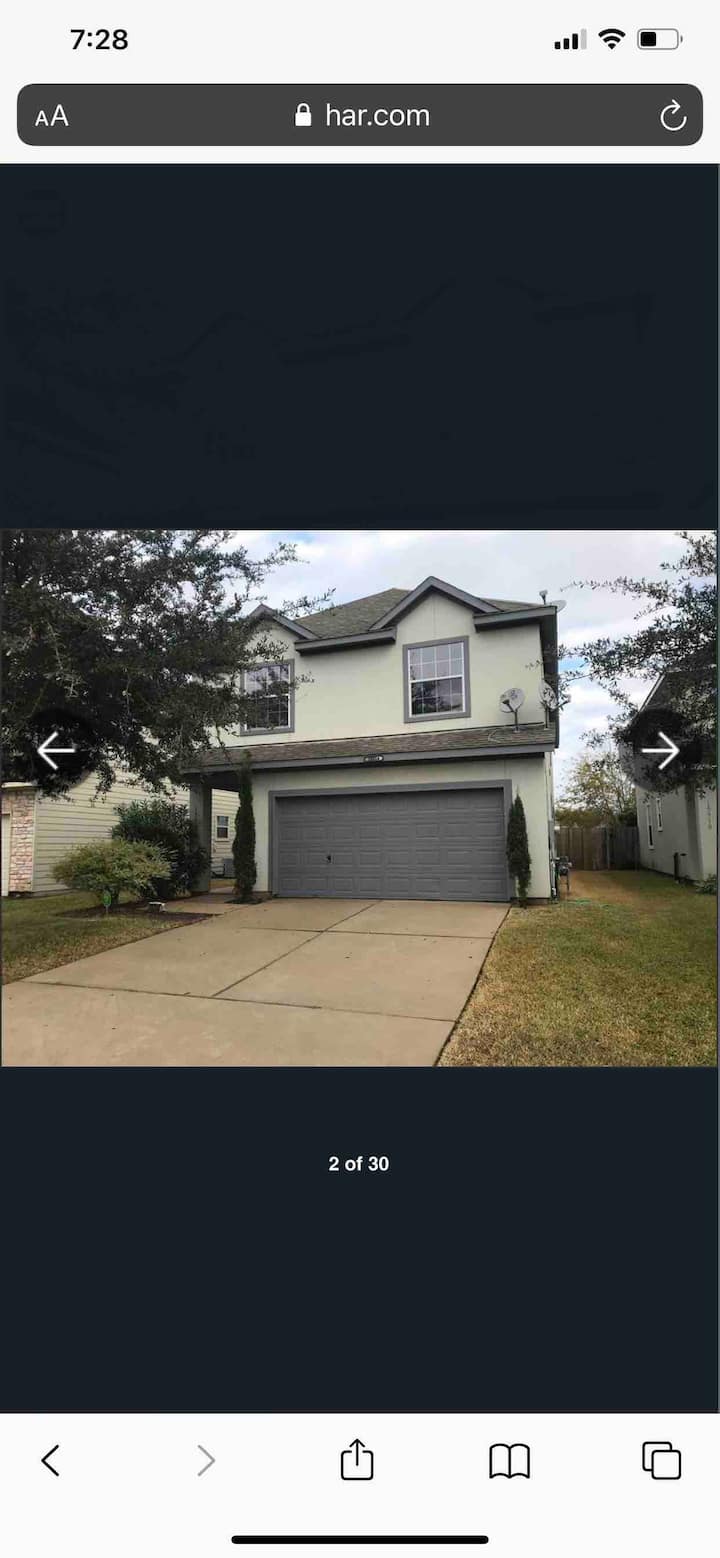Go back in Safari
This screenshot has width=720, height=1558.
pos(51,1461)
